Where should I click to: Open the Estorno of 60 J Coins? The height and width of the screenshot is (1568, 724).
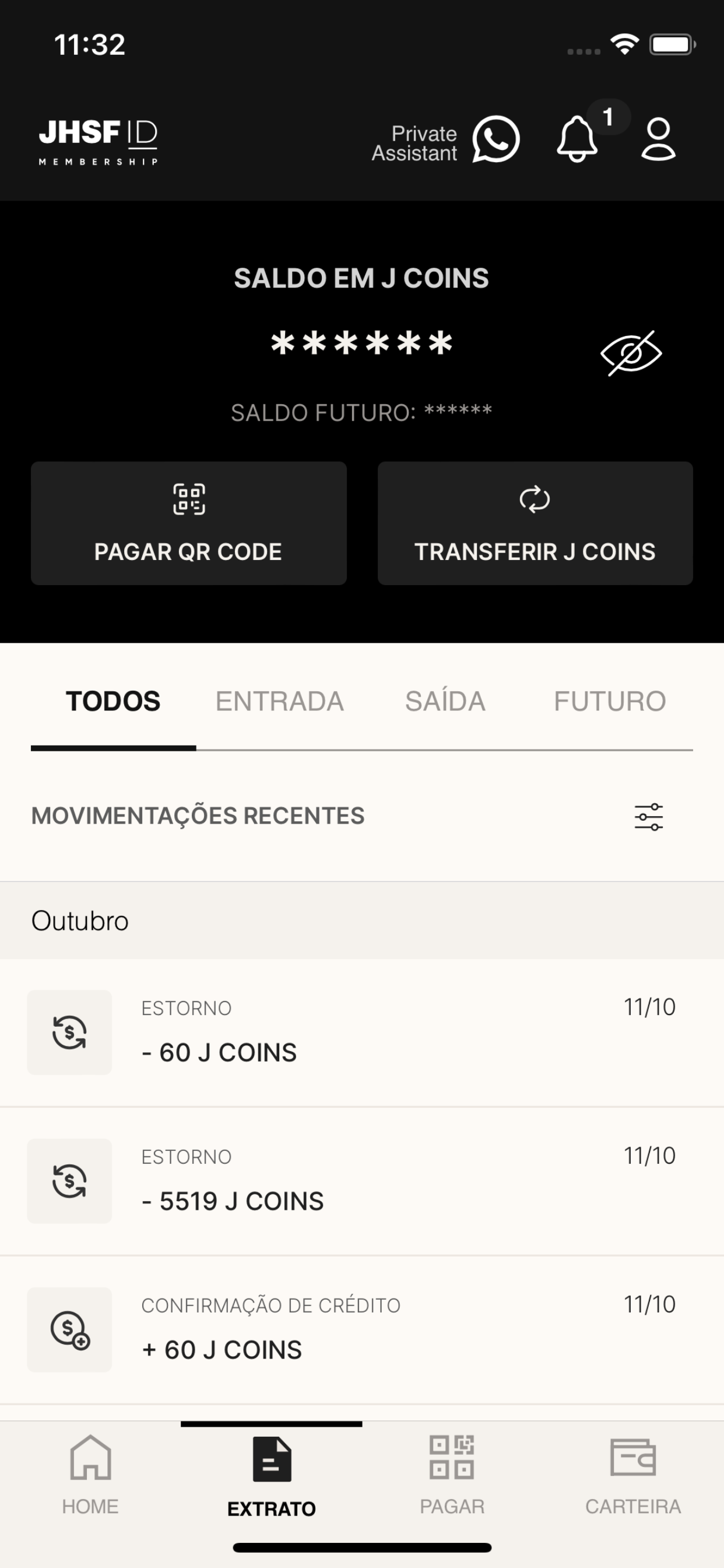[362, 1032]
